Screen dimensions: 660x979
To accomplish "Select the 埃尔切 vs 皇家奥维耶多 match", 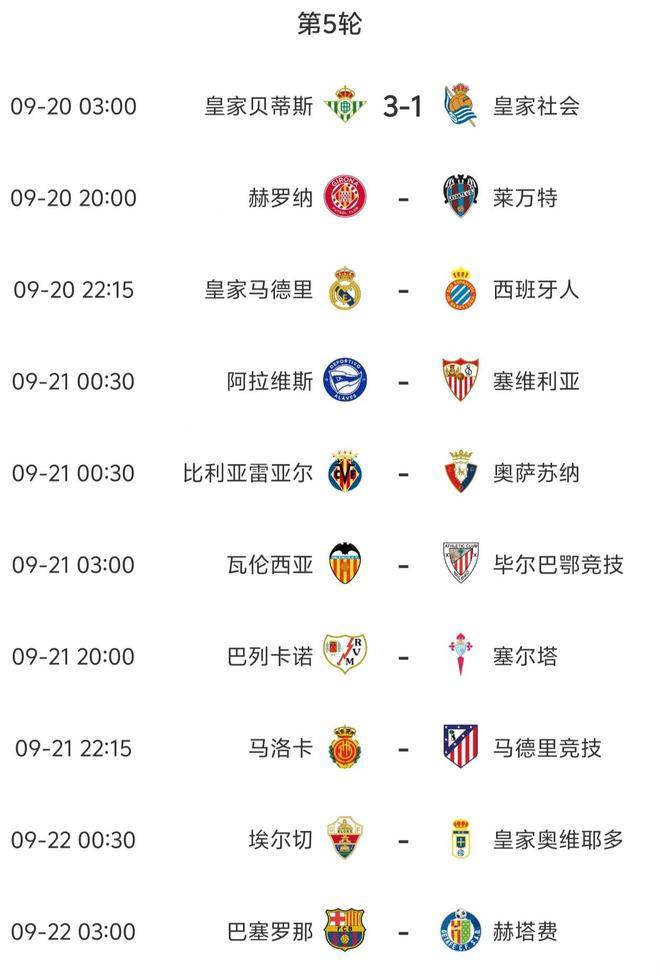I will [403, 840].
